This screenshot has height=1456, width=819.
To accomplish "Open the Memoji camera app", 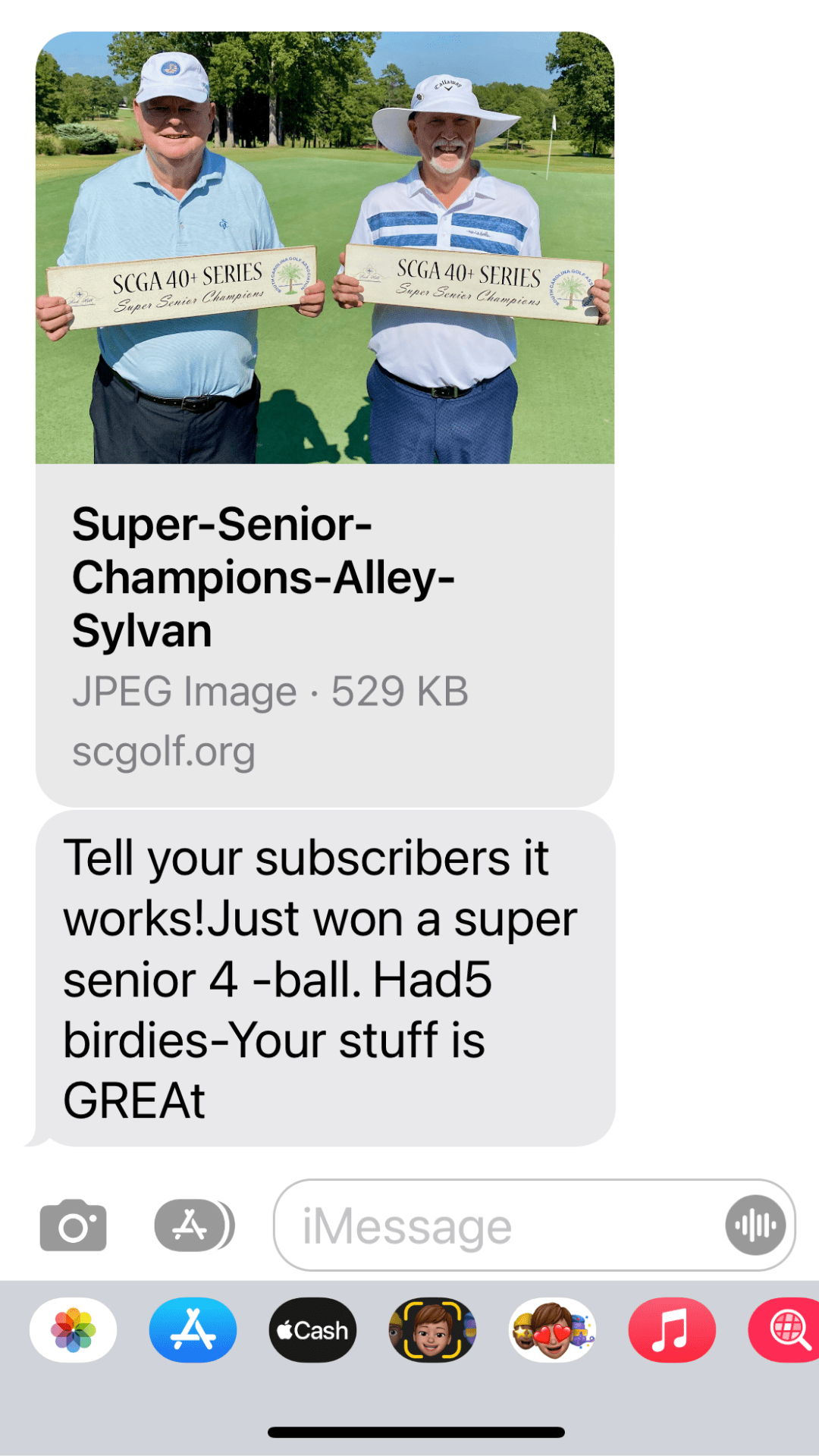I will click(x=432, y=1330).
